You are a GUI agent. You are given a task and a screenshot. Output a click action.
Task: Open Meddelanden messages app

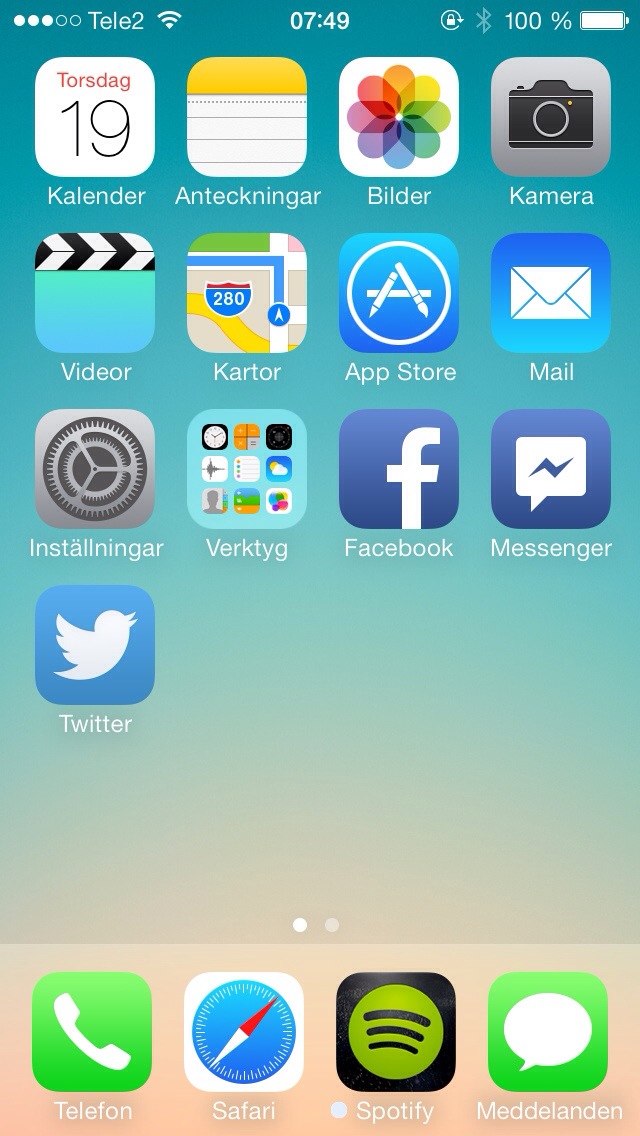click(x=548, y=1032)
